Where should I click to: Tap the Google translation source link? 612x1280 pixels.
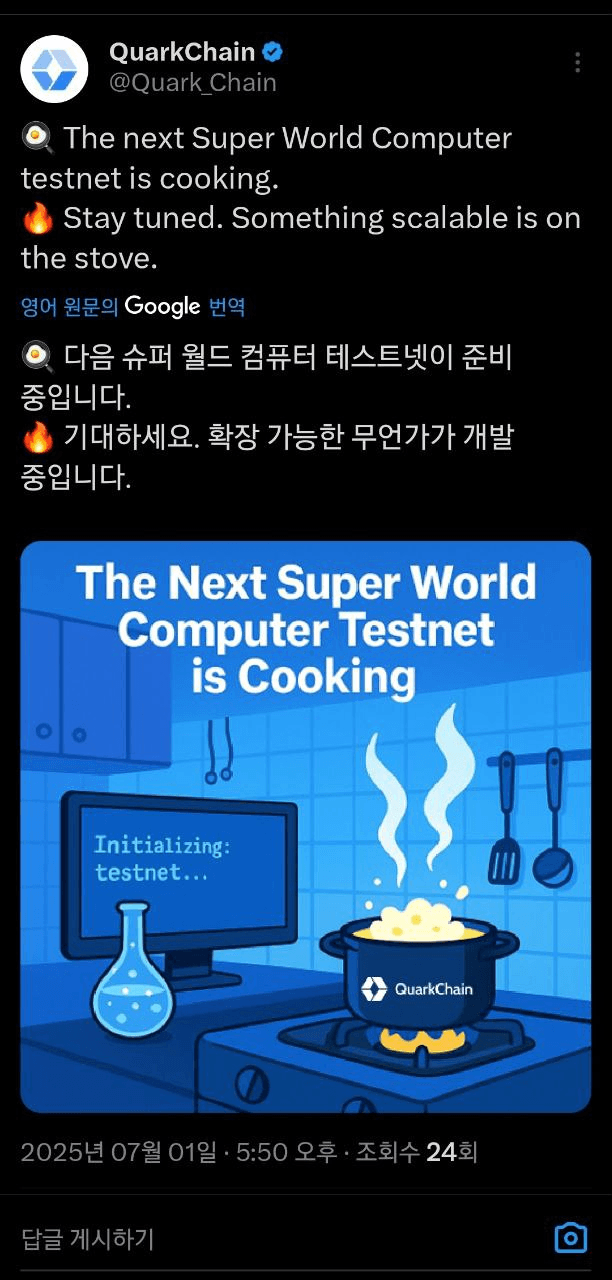tap(133, 307)
